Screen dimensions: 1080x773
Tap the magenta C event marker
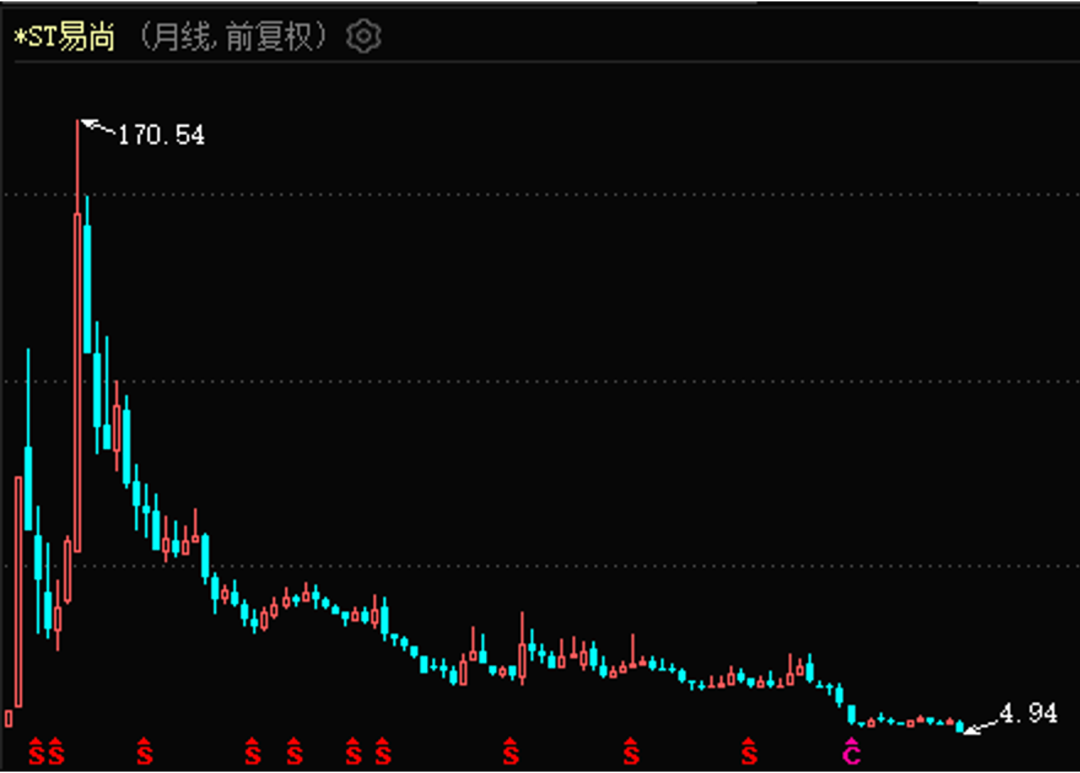pos(851,752)
